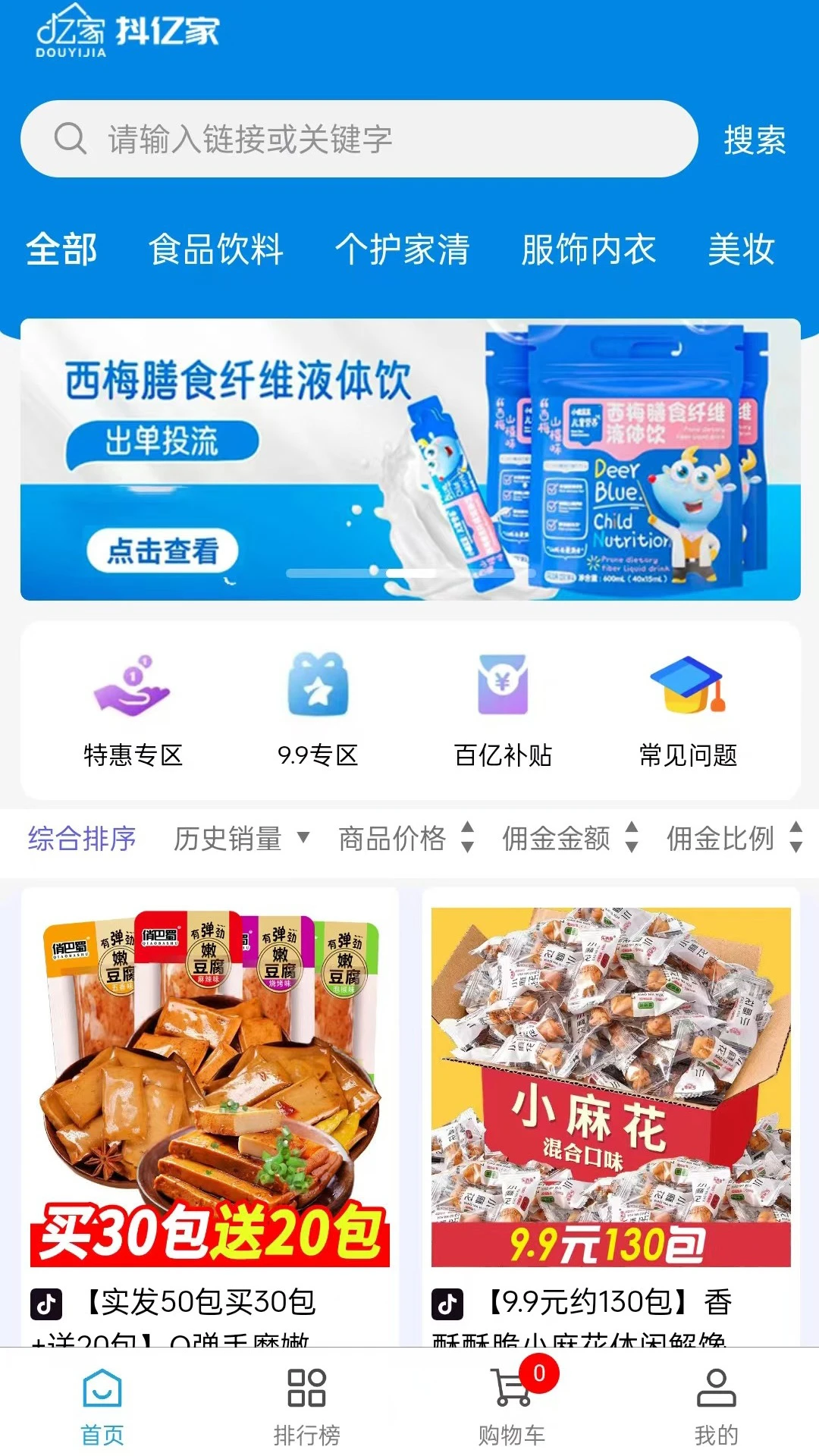Switch to the 个护家清 category
Image resolution: width=819 pixels, height=1456 pixels.
[402, 249]
